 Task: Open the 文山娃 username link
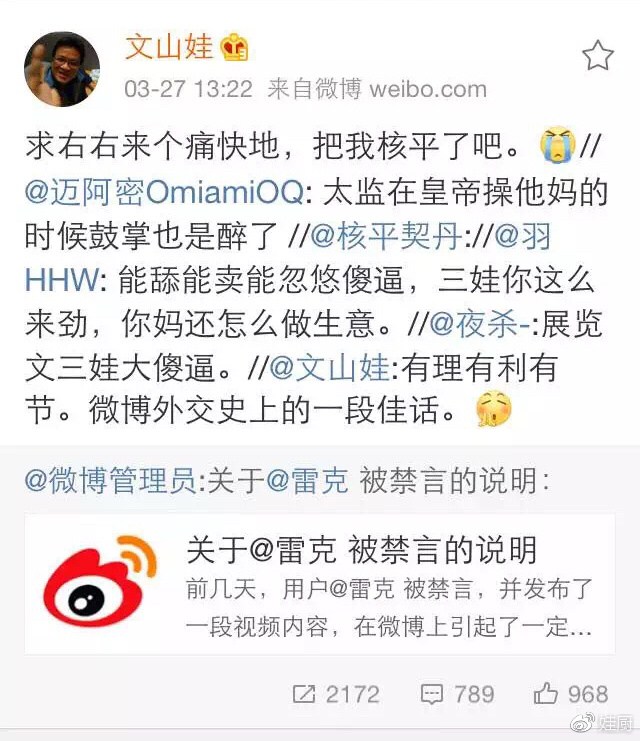[x=166, y=47]
